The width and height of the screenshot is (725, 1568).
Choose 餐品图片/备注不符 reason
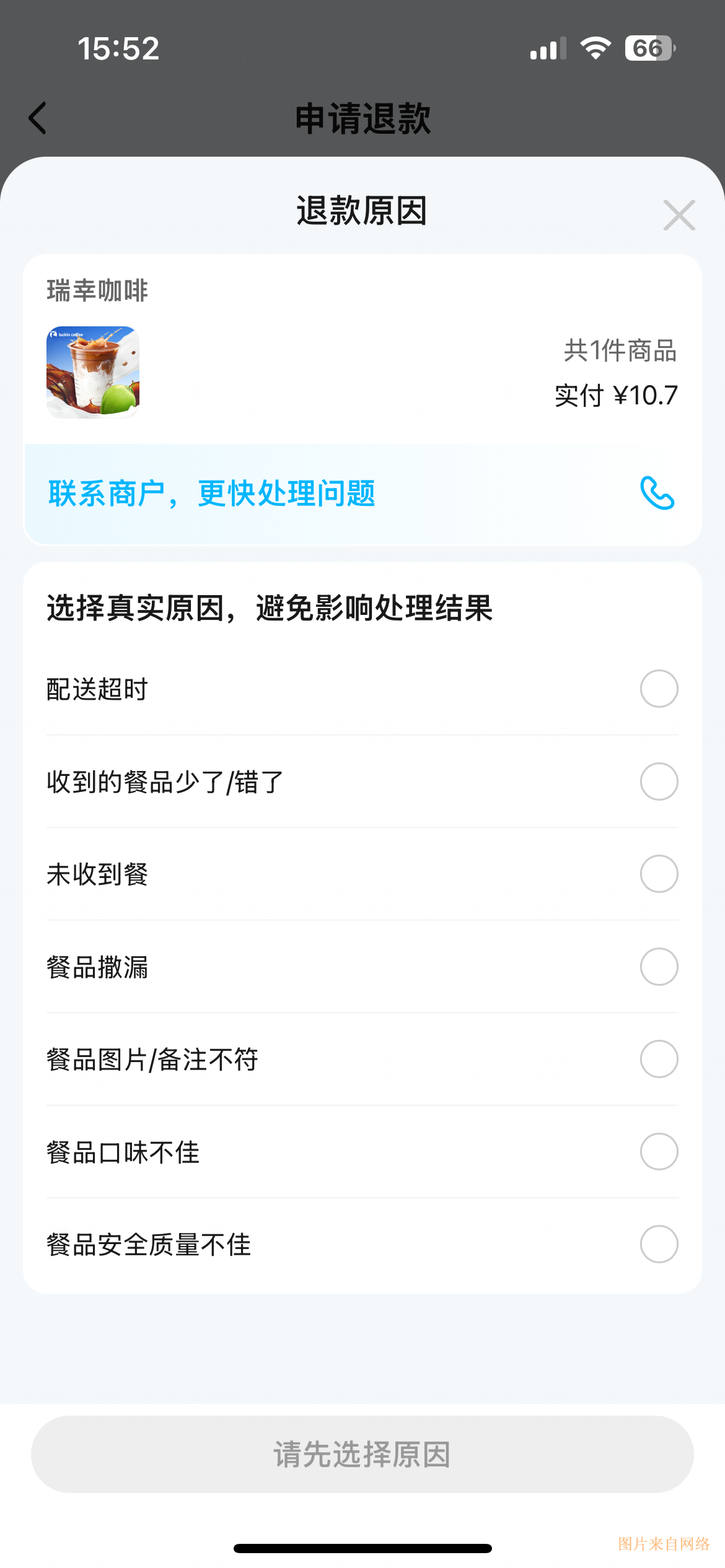(659, 1059)
